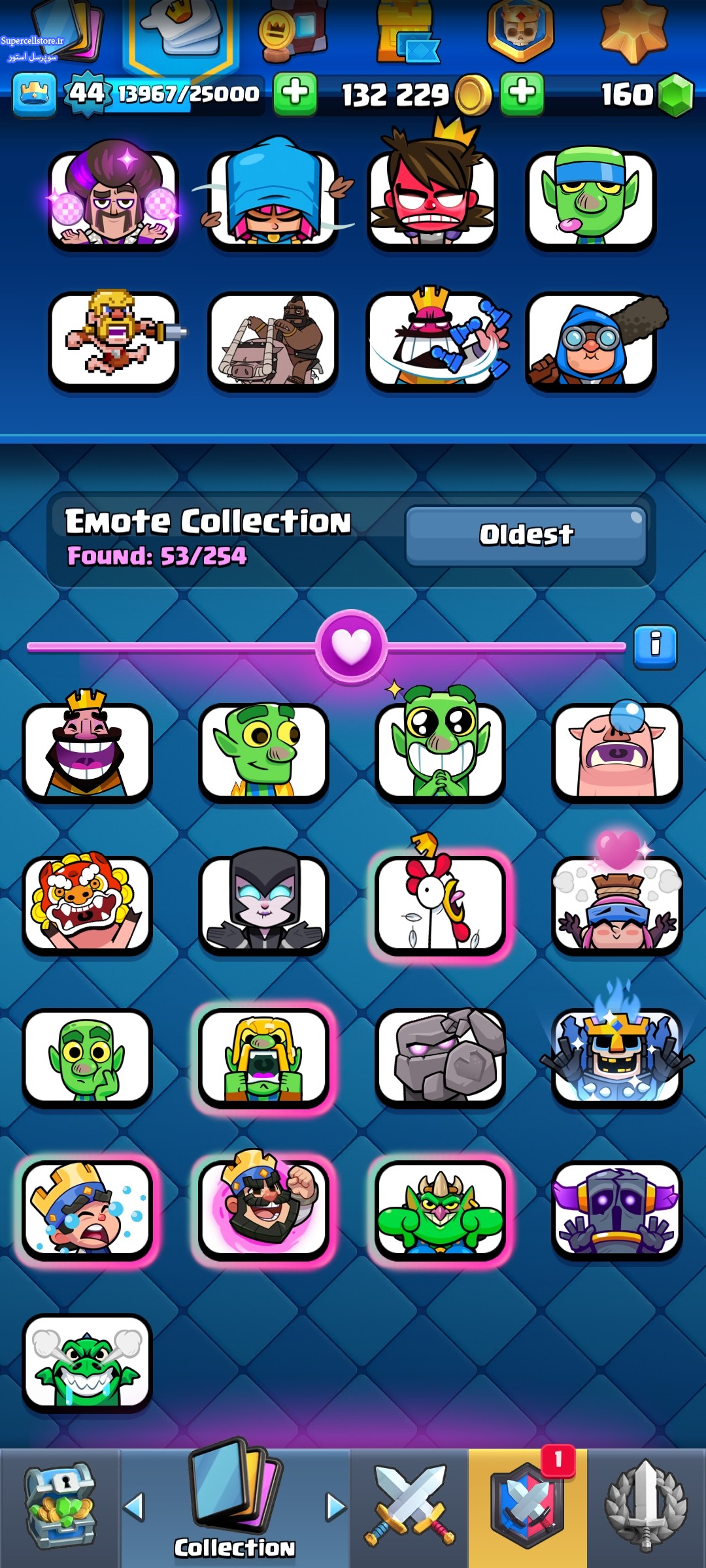Switch to the Battle crossed swords tab
The image size is (706, 1568).
[409, 1507]
